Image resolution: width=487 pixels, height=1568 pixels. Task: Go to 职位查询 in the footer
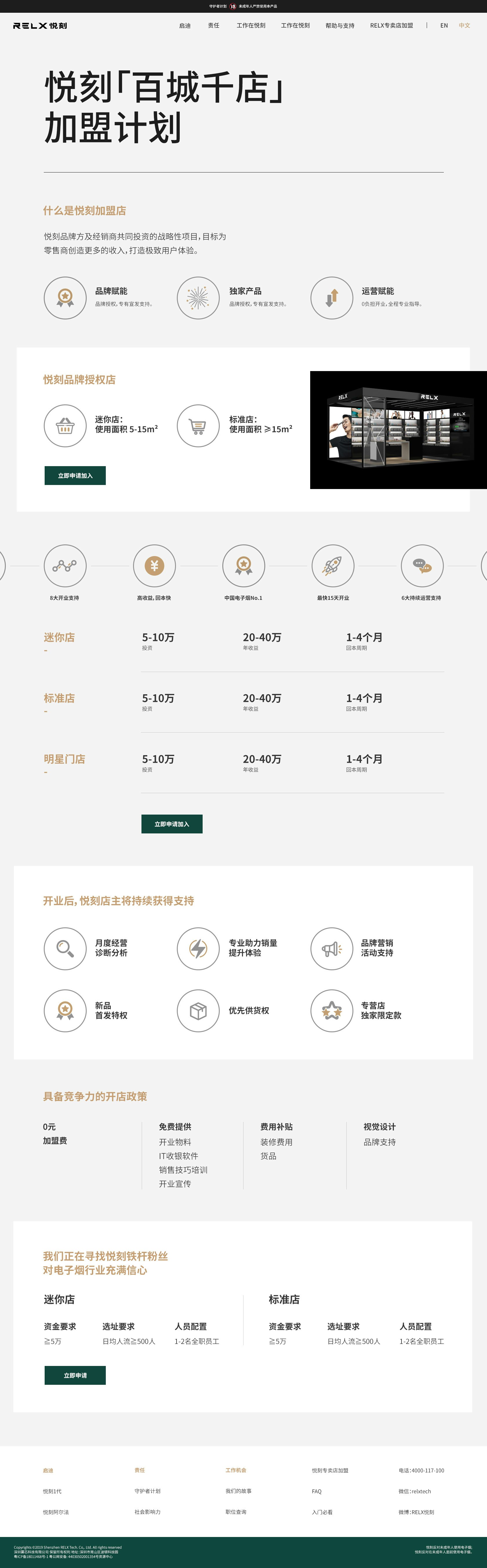point(236,1512)
